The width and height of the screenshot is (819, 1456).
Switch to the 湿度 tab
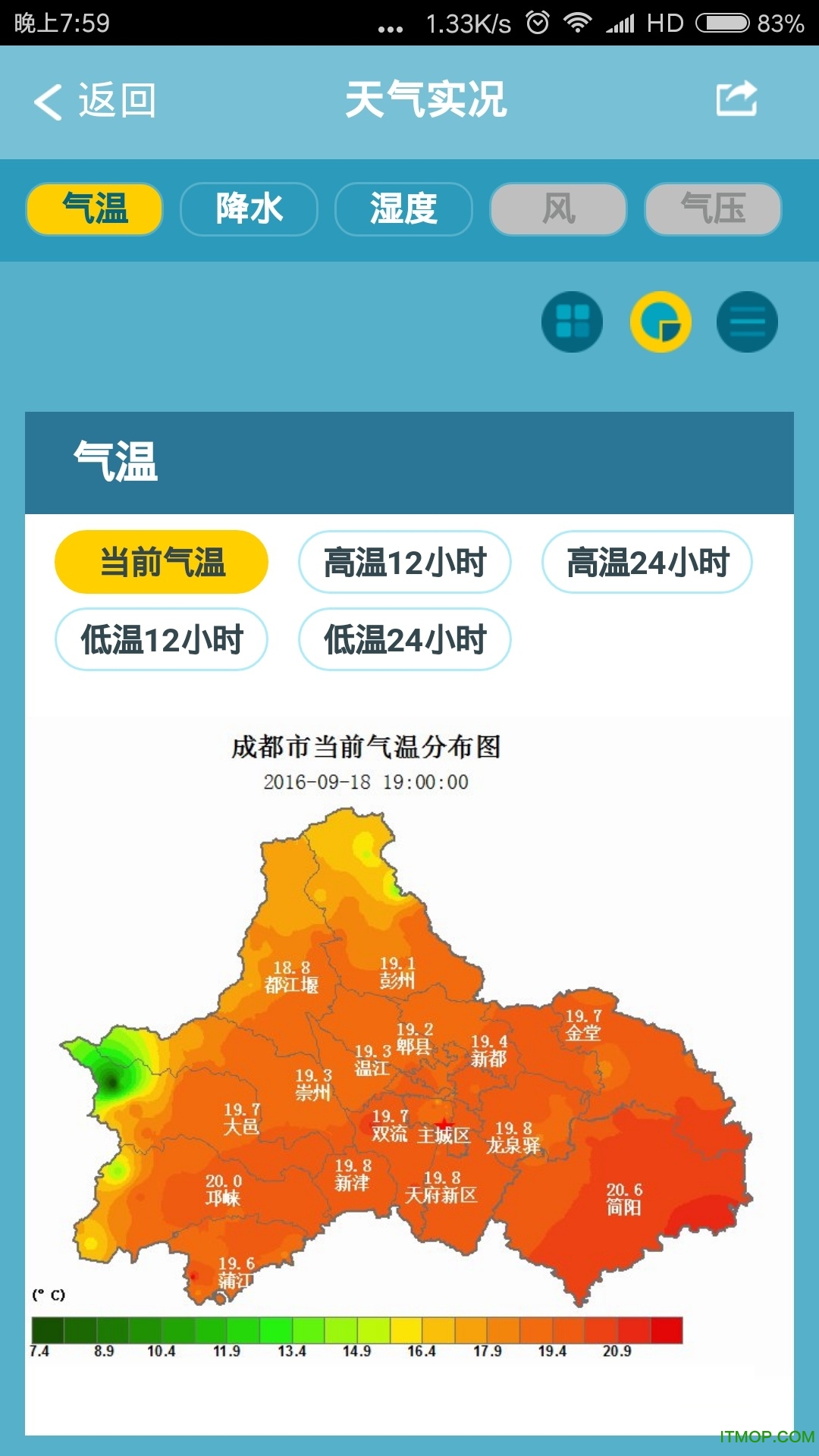tap(403, 209)
